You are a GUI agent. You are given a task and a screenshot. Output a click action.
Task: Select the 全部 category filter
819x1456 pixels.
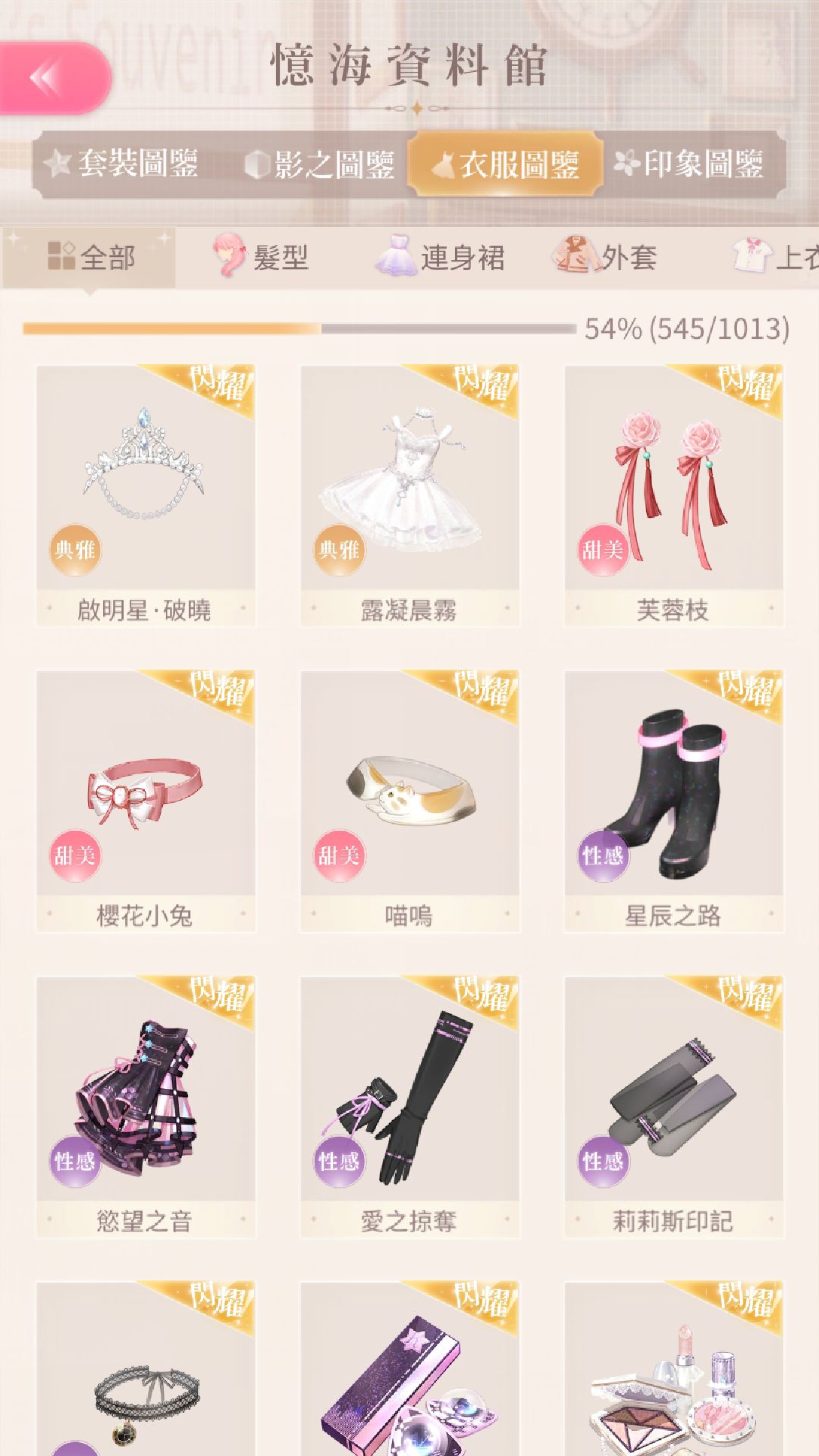click(x=91, y=258)
